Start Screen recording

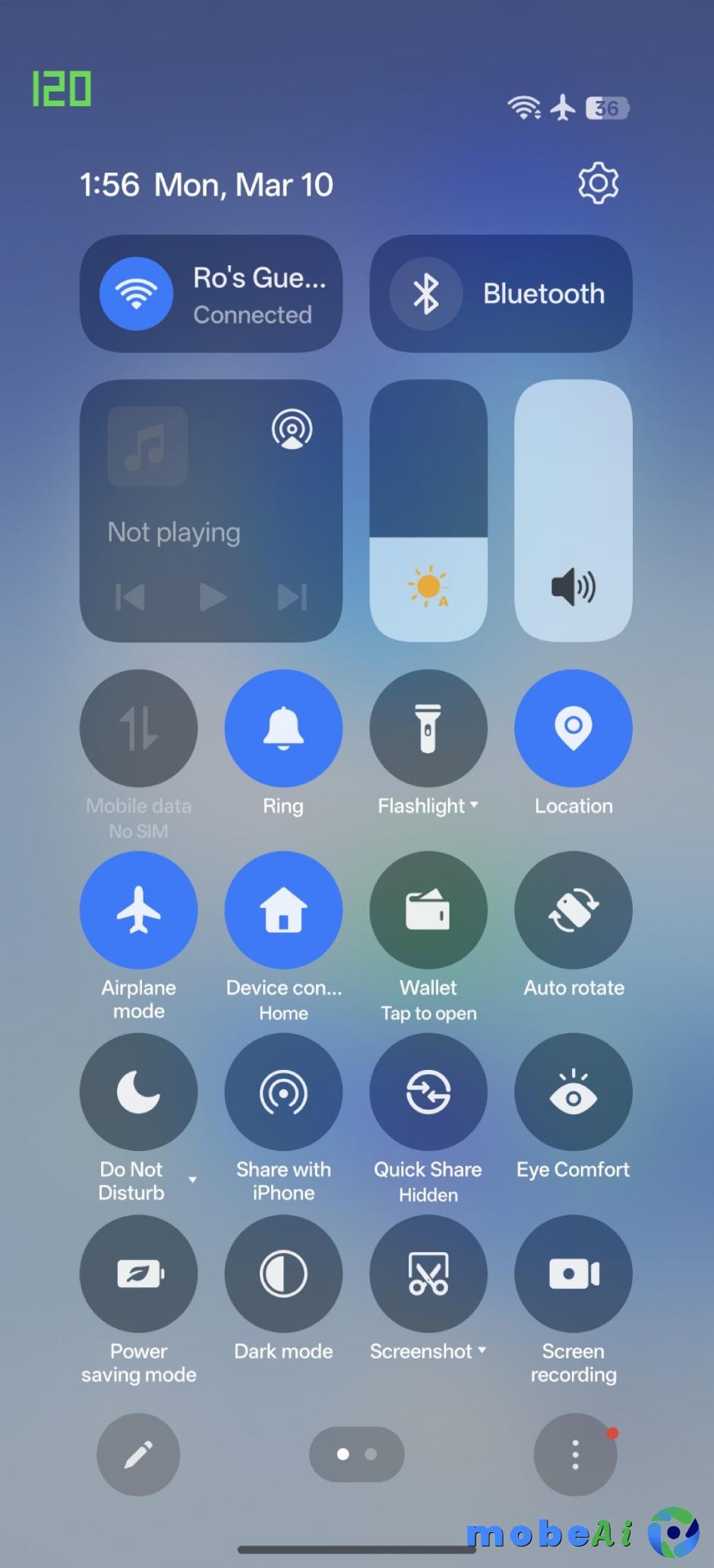[x=573, y=1273]
